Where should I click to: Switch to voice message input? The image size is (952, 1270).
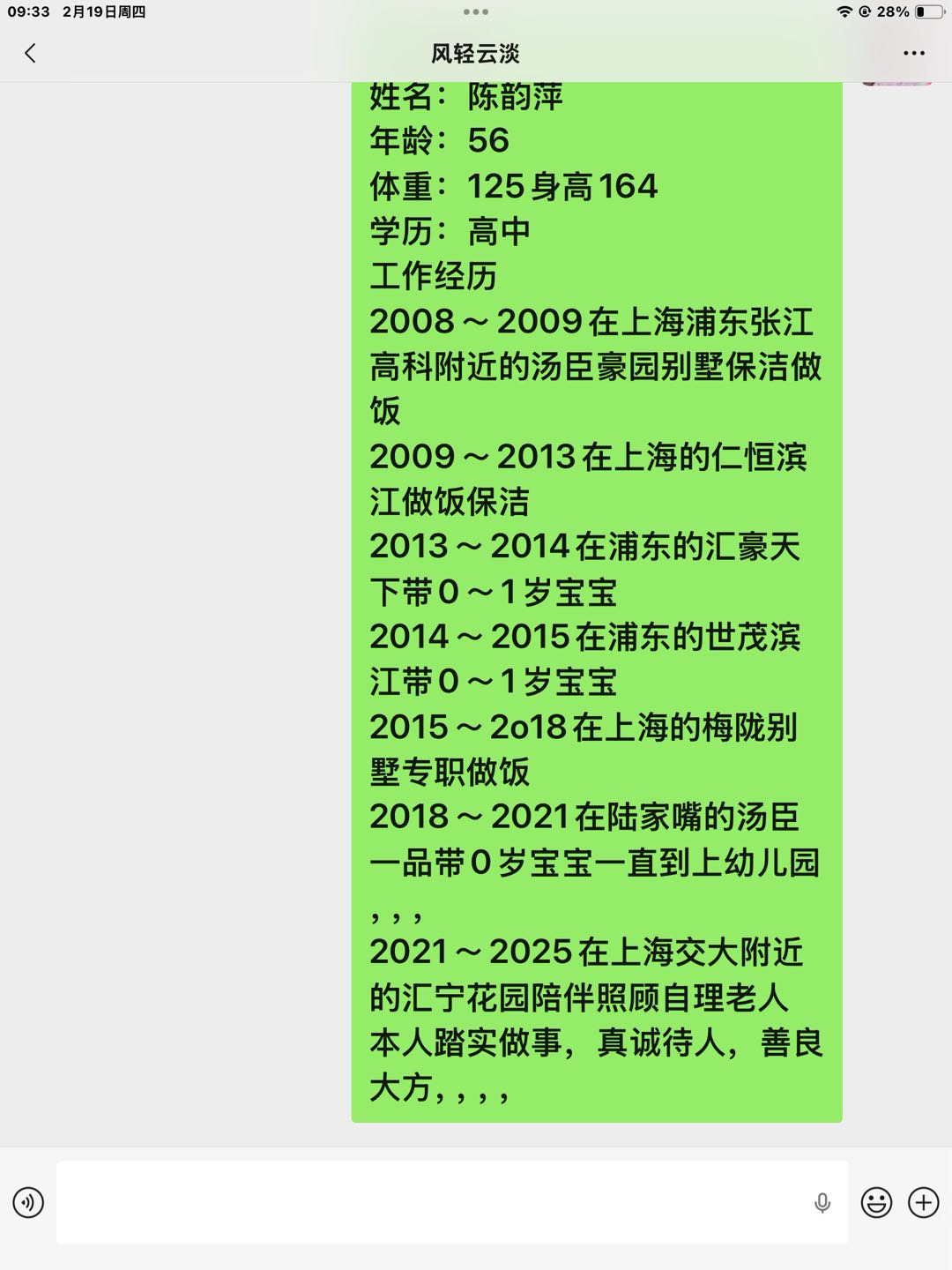pyautogui.click(x=28, y=1202)
